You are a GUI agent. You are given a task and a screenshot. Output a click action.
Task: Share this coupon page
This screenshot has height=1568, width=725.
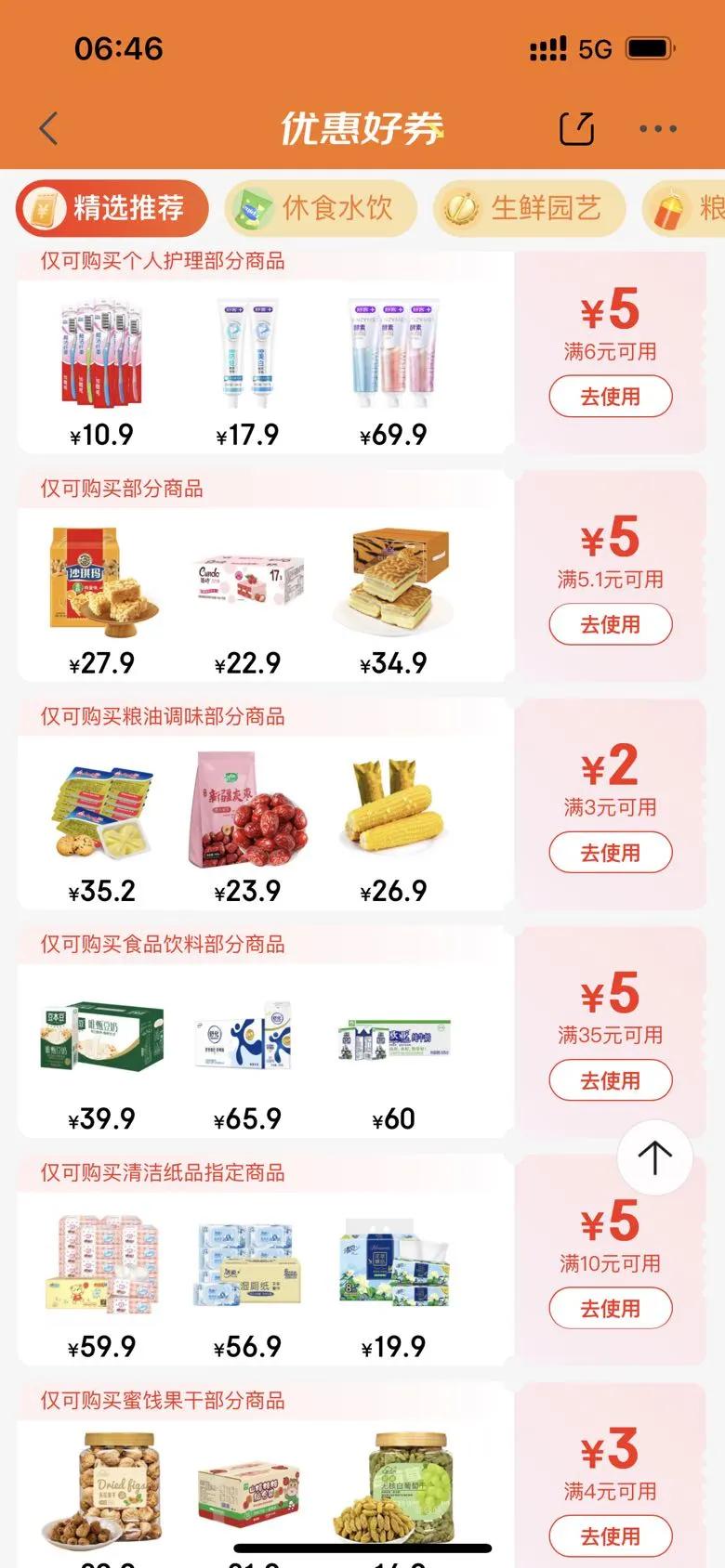pos(576,128)
